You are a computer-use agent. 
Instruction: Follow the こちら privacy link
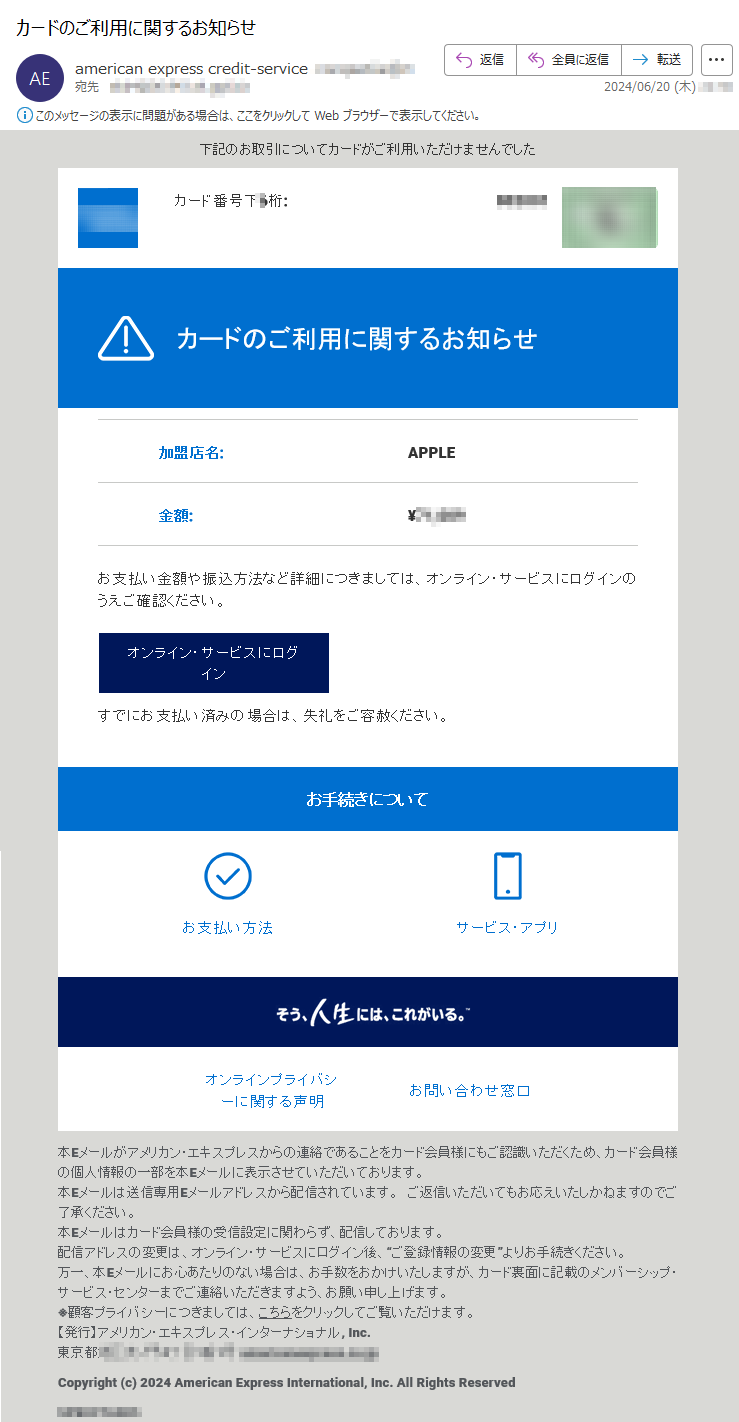tap(274, 1312)
